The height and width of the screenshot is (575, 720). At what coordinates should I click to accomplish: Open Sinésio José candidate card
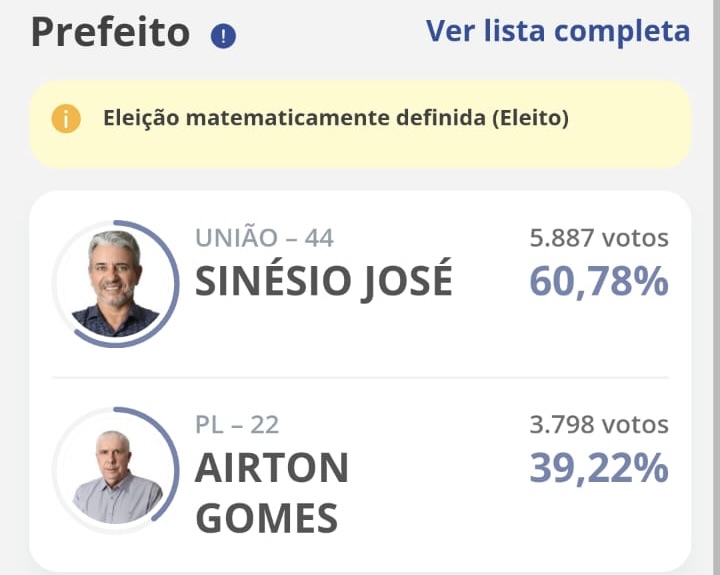click(x=360, y=284)
